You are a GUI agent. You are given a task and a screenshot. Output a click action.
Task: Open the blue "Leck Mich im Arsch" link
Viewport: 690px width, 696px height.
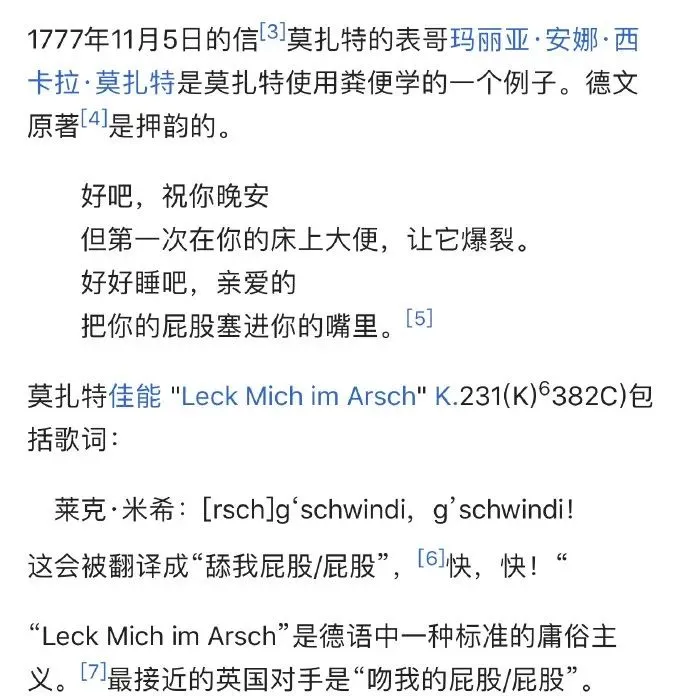(298, 396)
